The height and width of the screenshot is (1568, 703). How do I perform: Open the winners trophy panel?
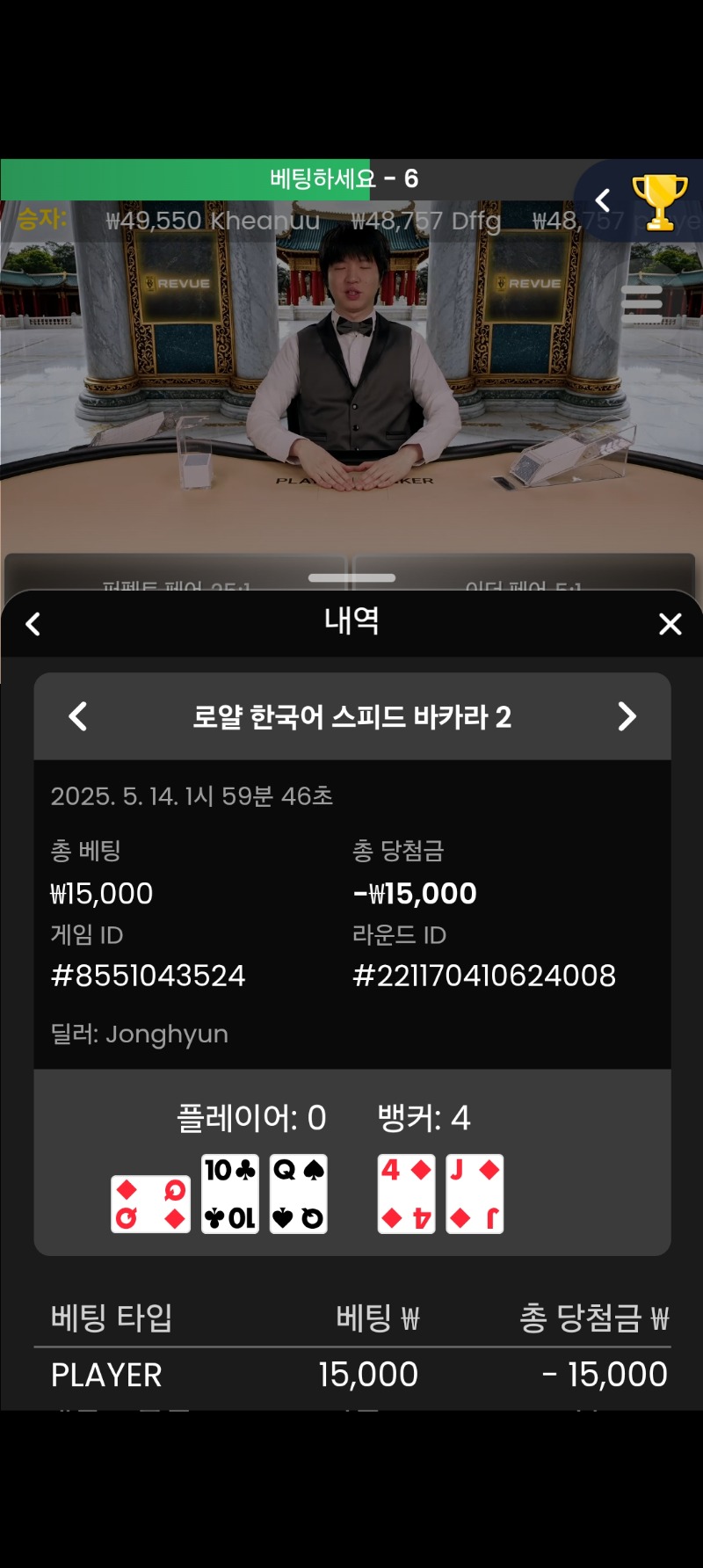(659, 201)
